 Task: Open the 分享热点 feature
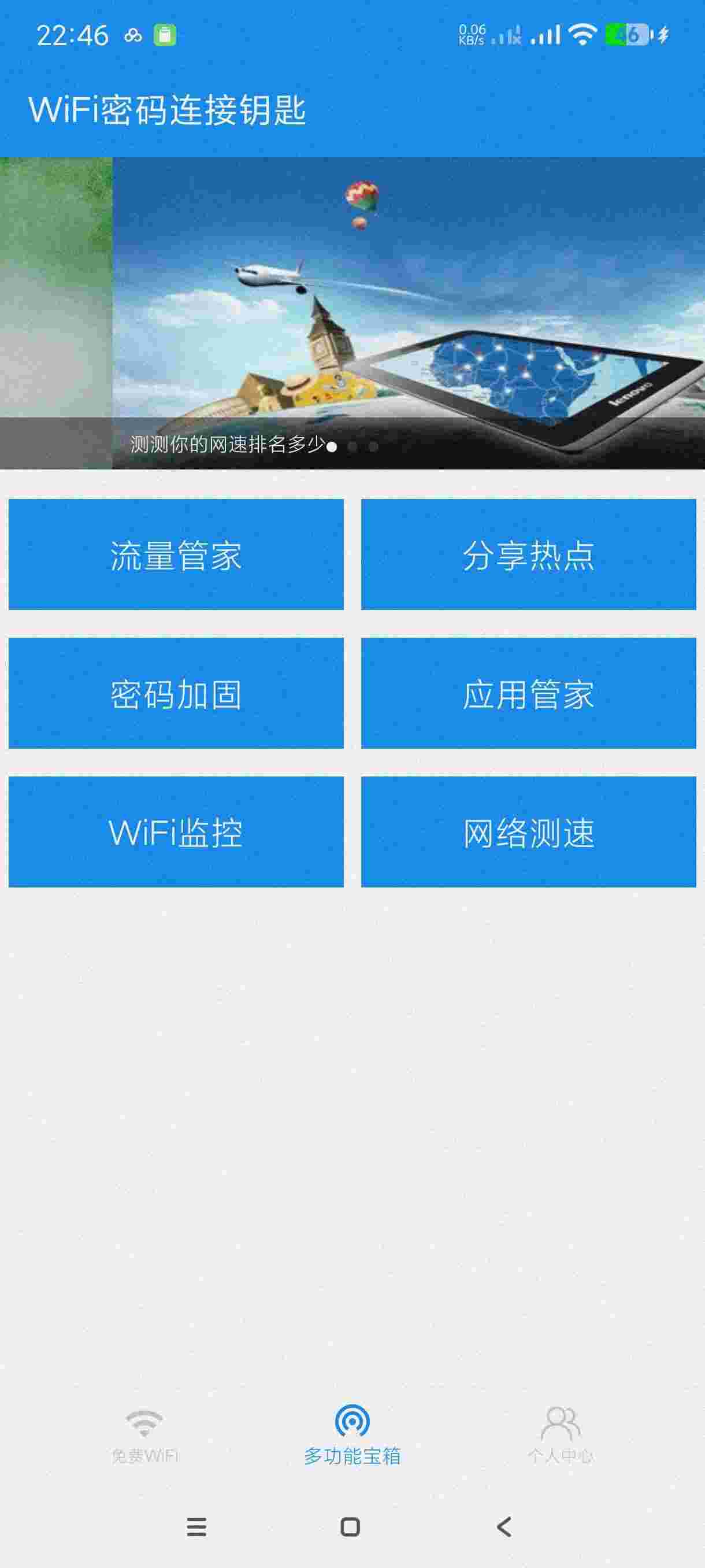coord(528,554)
